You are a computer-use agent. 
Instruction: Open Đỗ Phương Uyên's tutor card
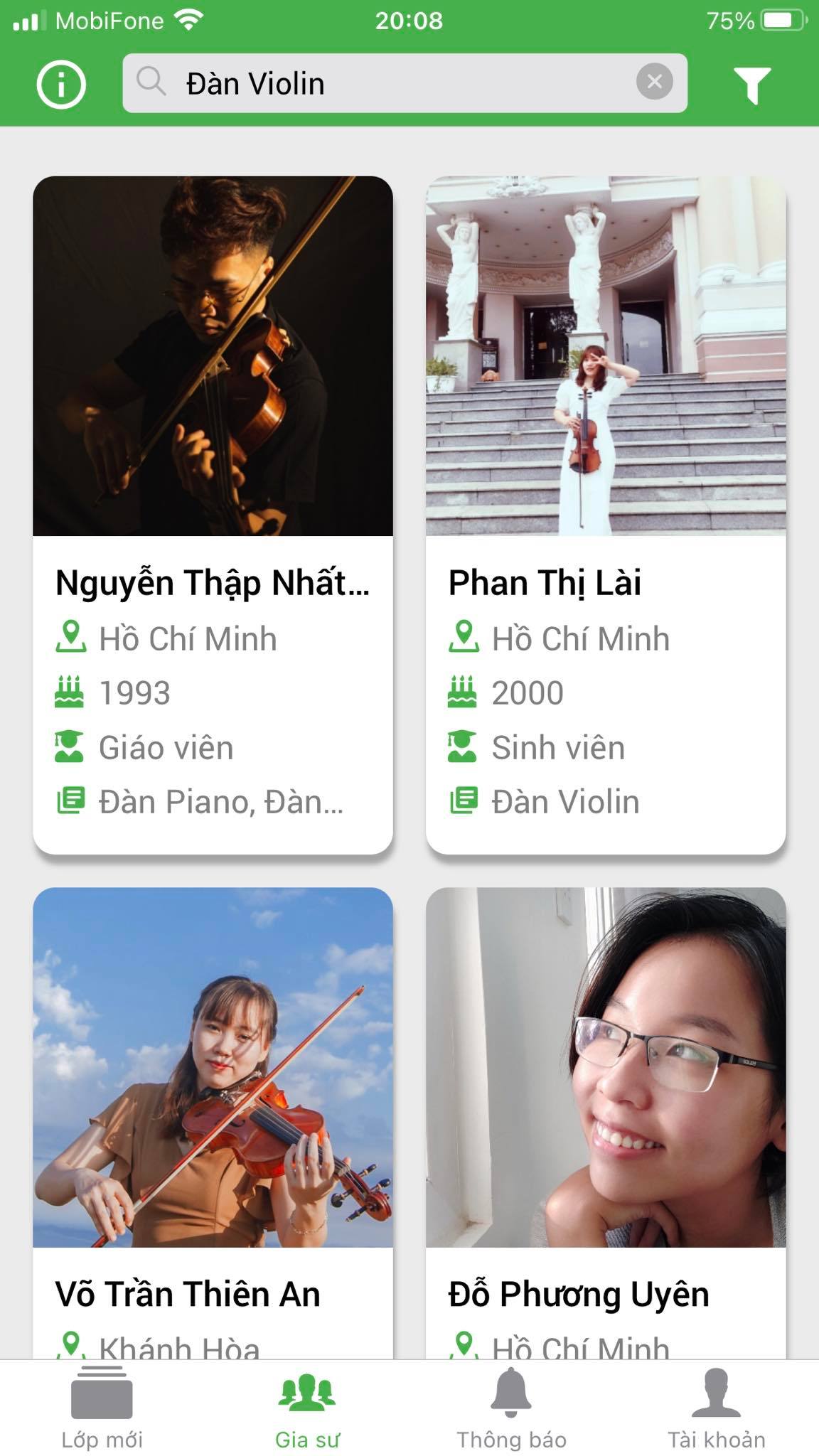tap(606, 1123)
